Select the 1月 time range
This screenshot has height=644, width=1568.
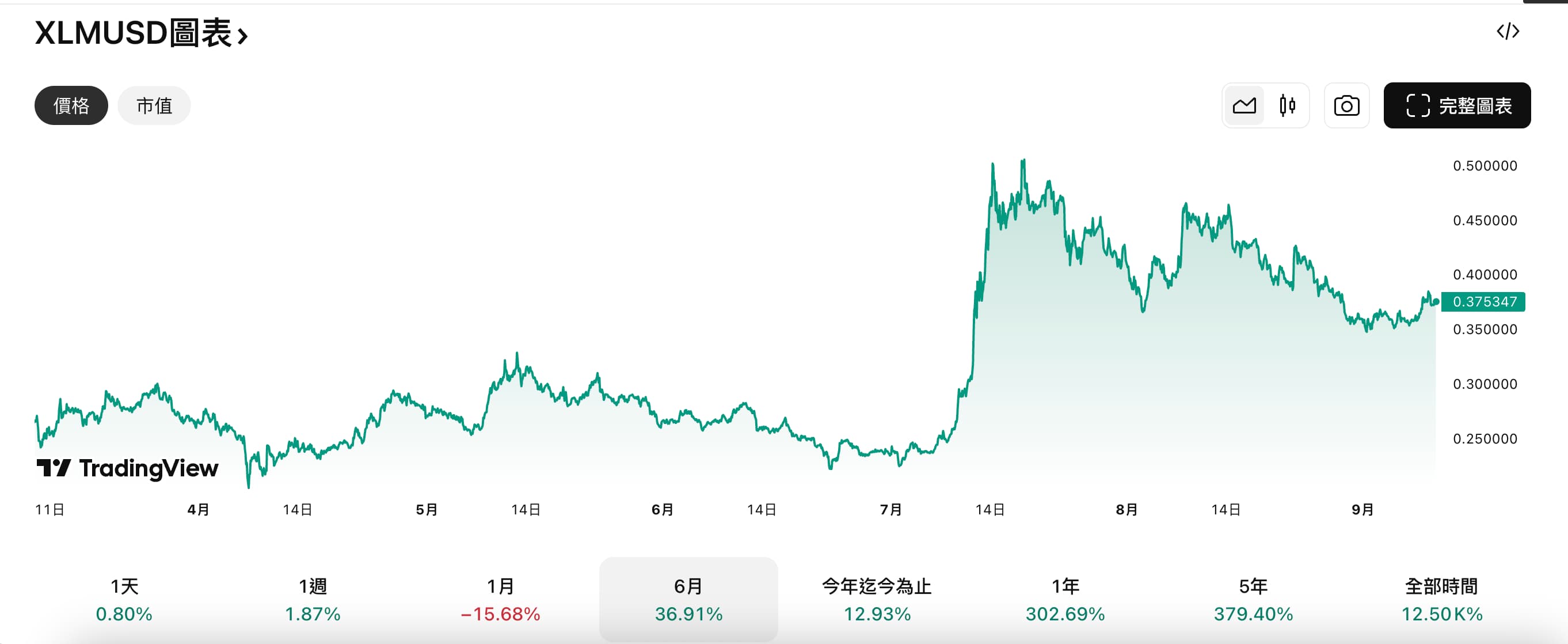(x=500, y=600)
